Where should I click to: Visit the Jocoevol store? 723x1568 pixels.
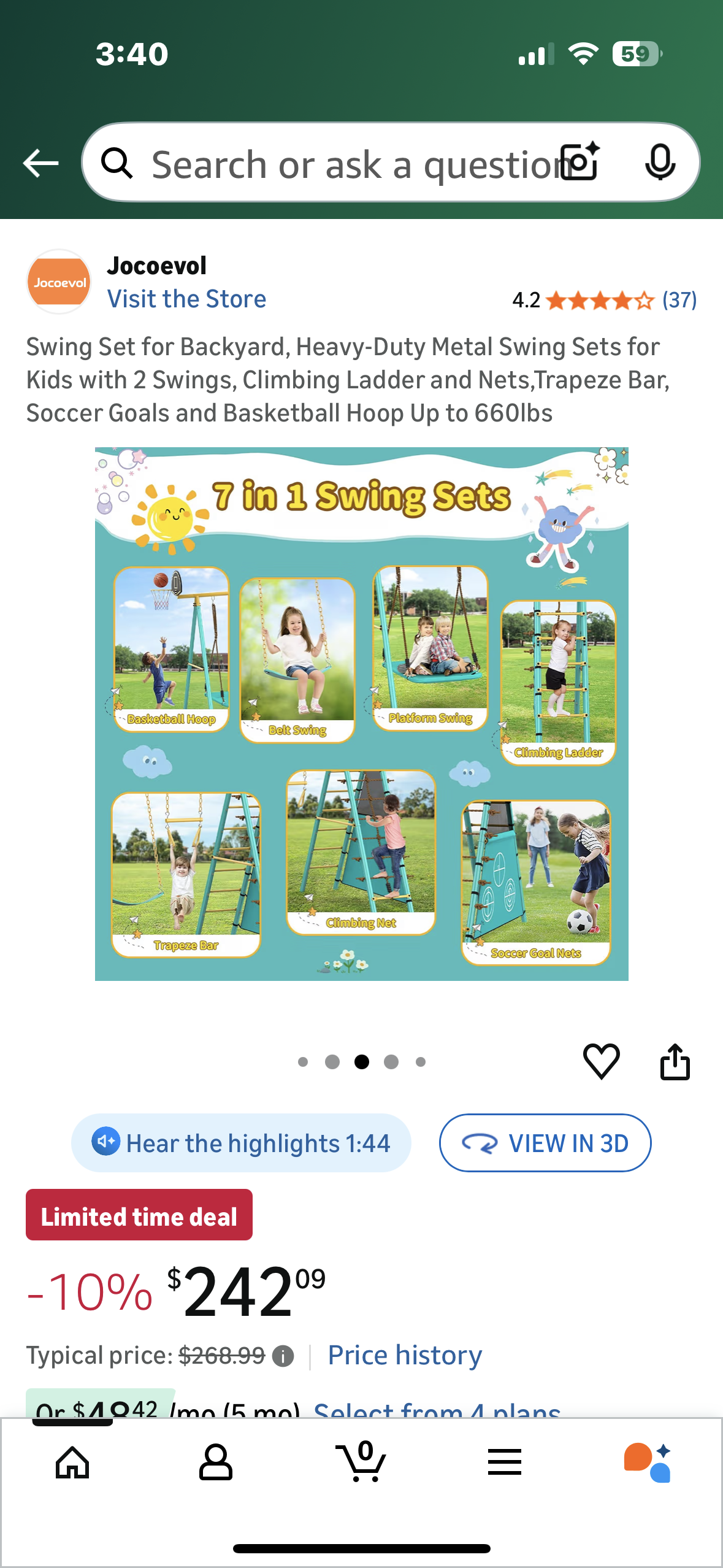tap(186, 299)
